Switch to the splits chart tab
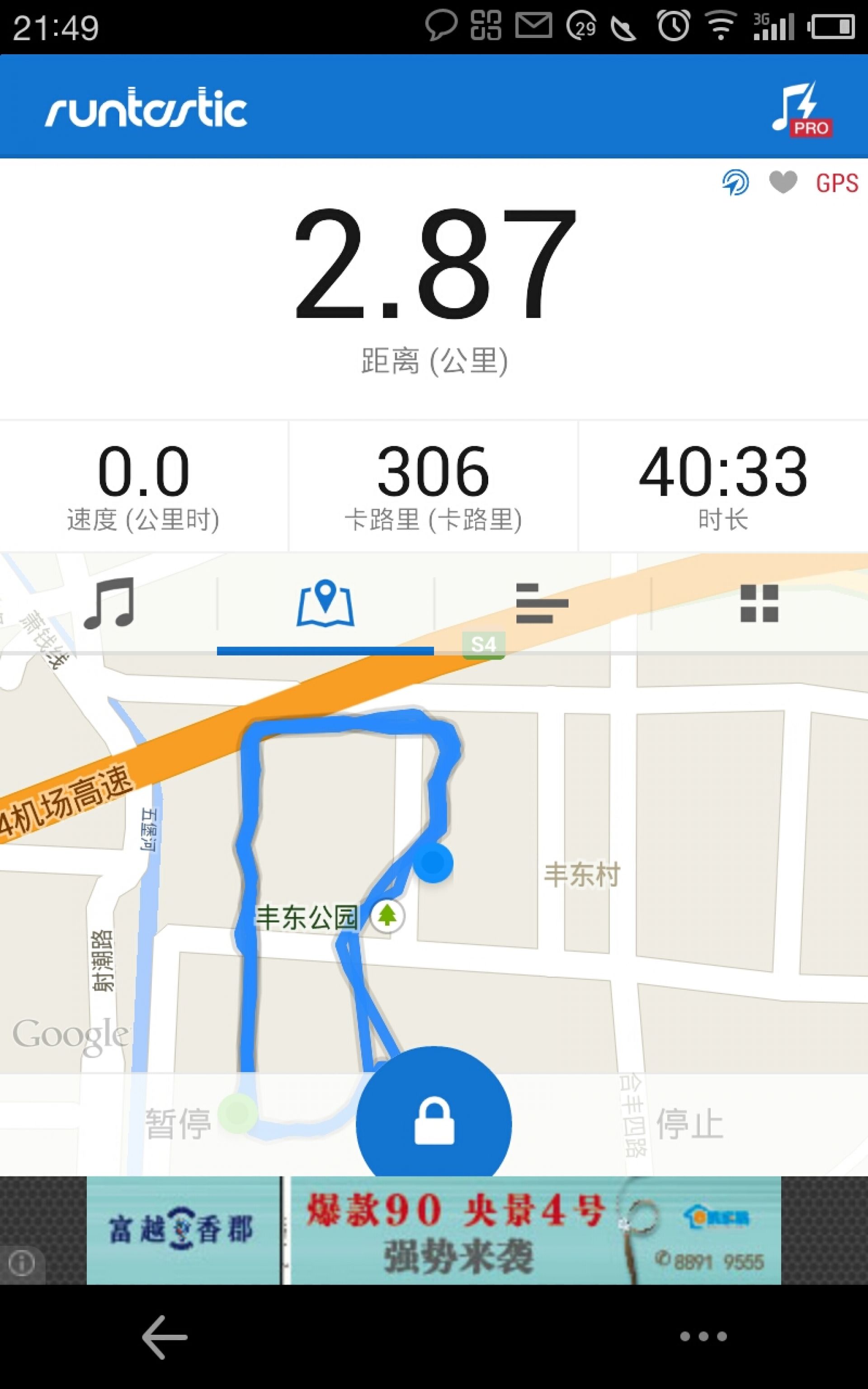Viewport: 868px width, 1389px height. tap(542, 604)
